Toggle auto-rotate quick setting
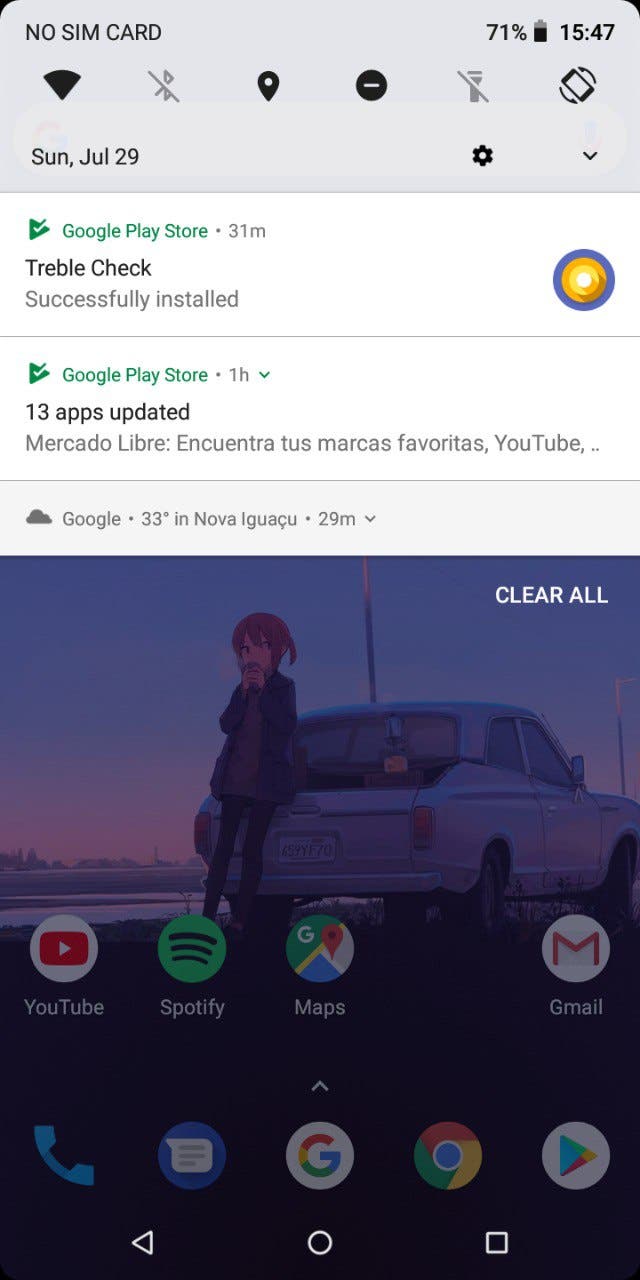The height and width of the screenshot is (1280, 640). click(x=577, y=86)
